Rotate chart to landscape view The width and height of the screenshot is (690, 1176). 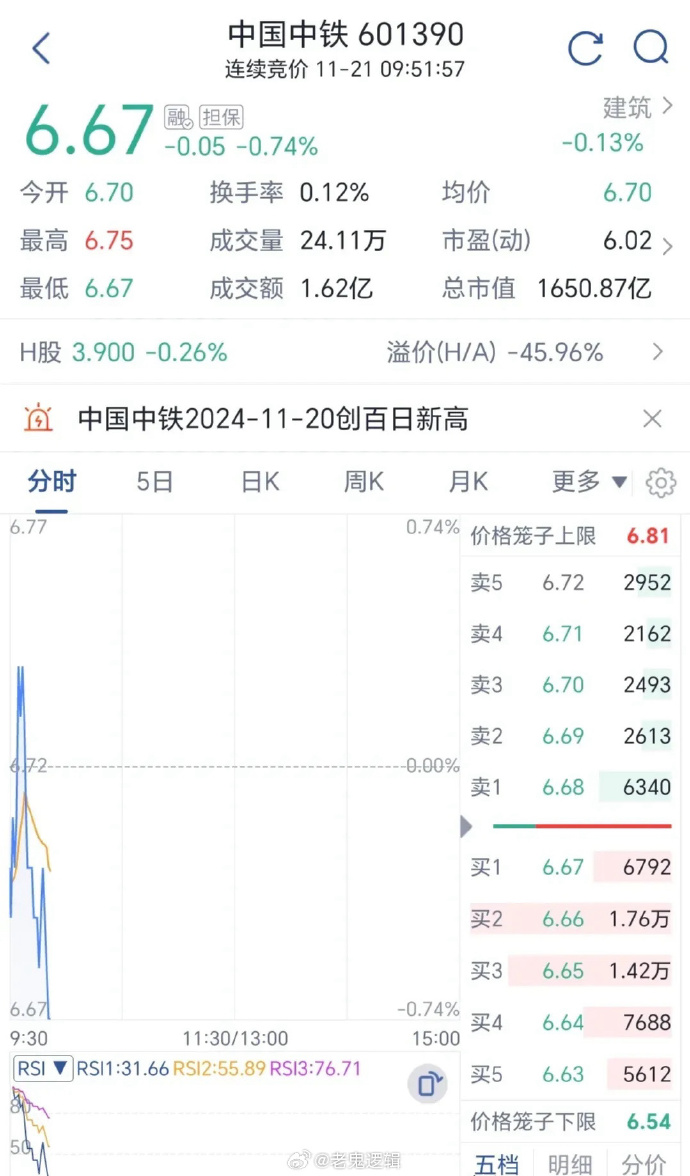[x=429, y=1085]
